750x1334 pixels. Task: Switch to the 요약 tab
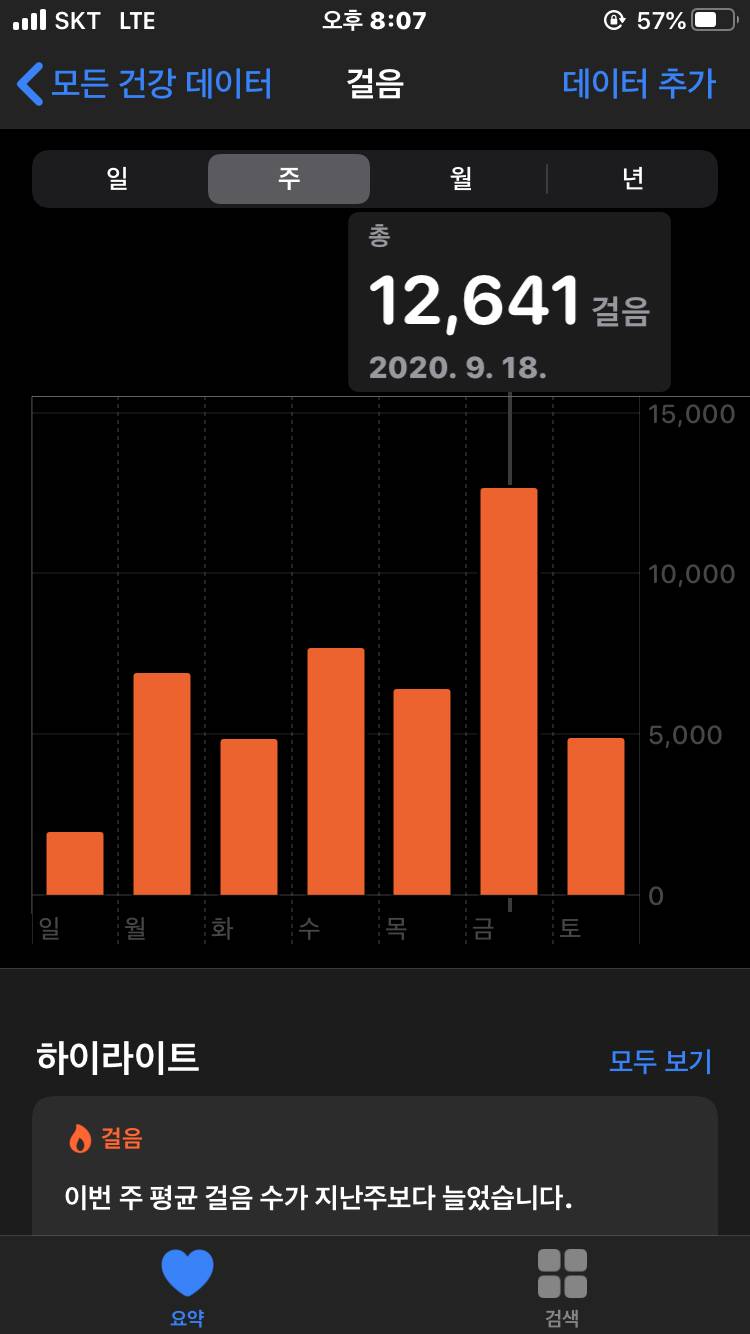[187, 1286]
